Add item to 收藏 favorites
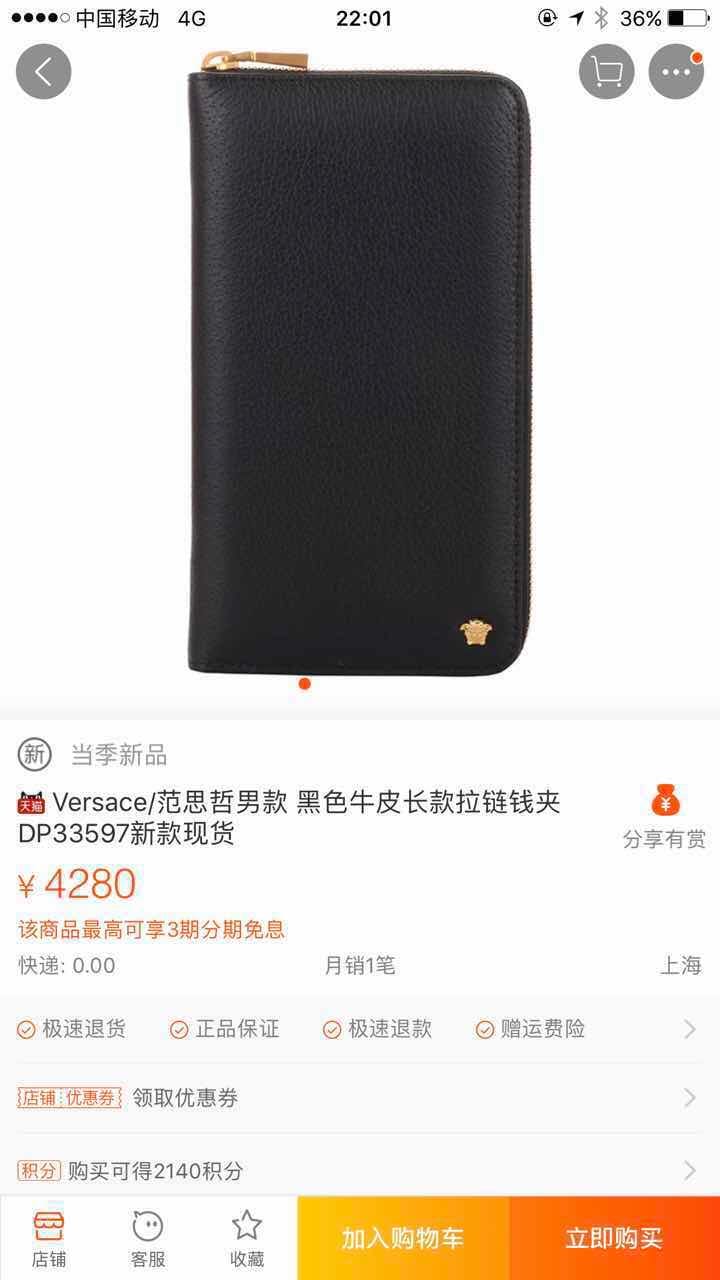This screenshot has width=720, height=1280. pos(247,1238)
